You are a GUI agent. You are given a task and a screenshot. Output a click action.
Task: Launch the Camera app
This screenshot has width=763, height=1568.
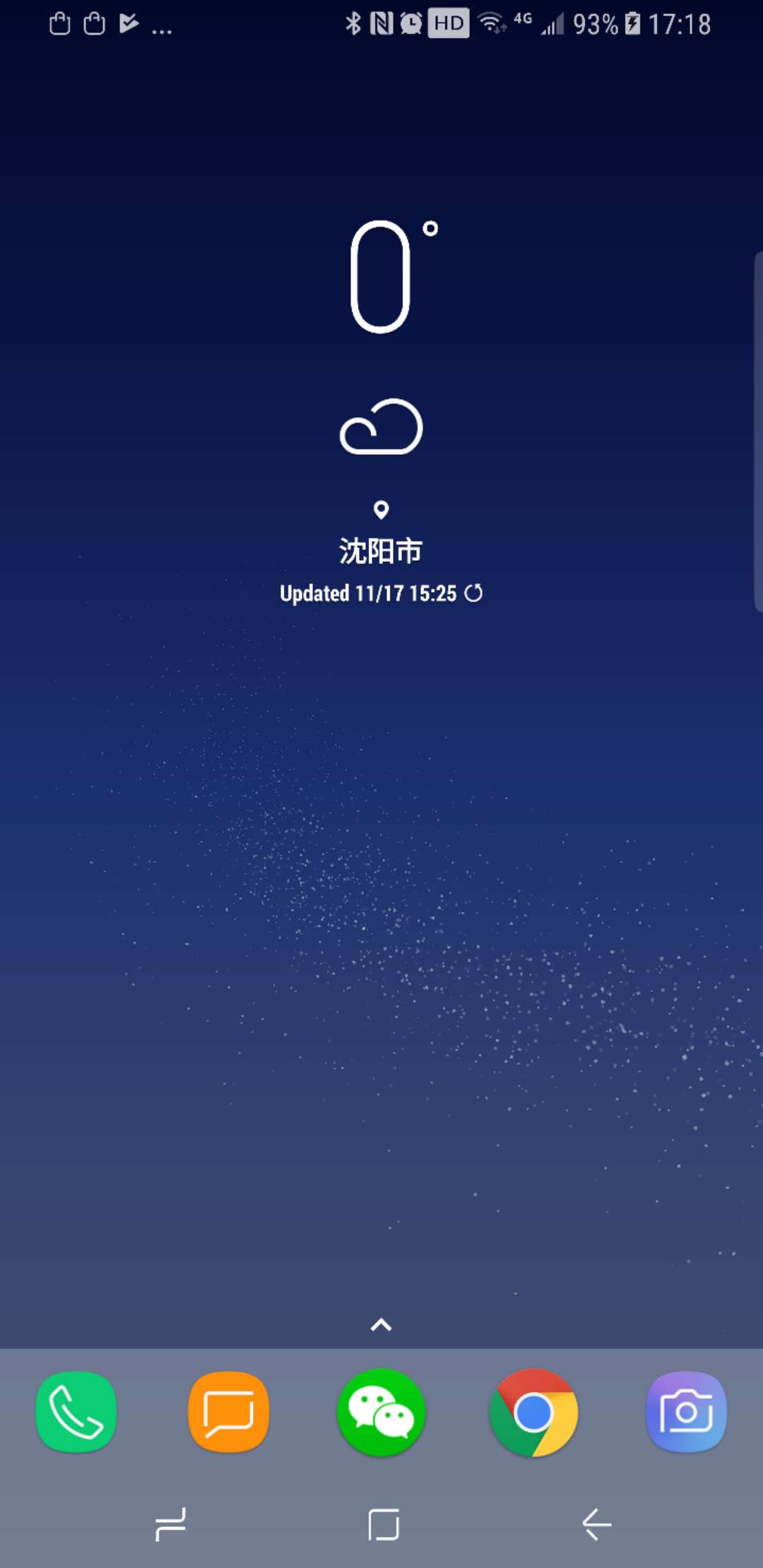[686, 1412]
